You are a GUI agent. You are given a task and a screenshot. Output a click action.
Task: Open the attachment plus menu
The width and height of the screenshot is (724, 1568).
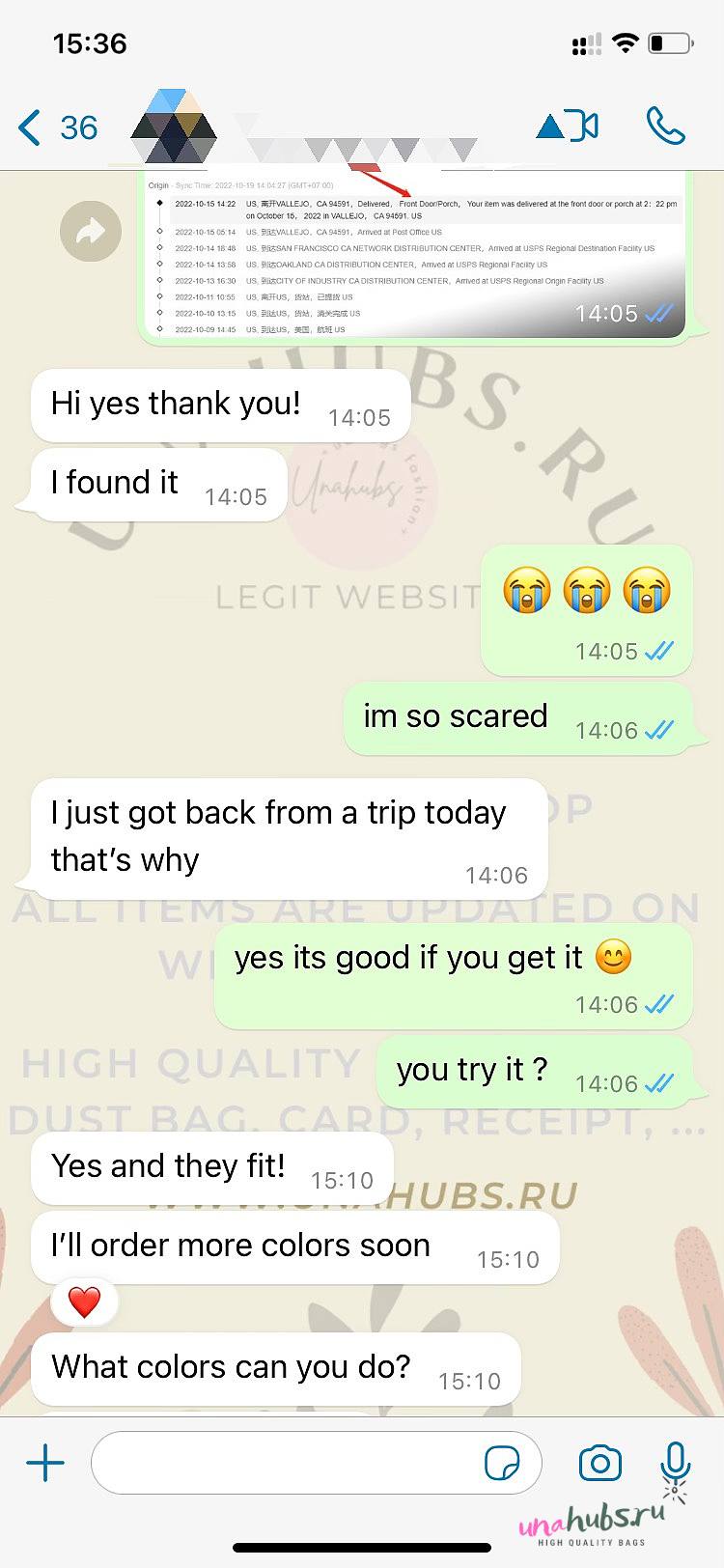[45, 1464]
